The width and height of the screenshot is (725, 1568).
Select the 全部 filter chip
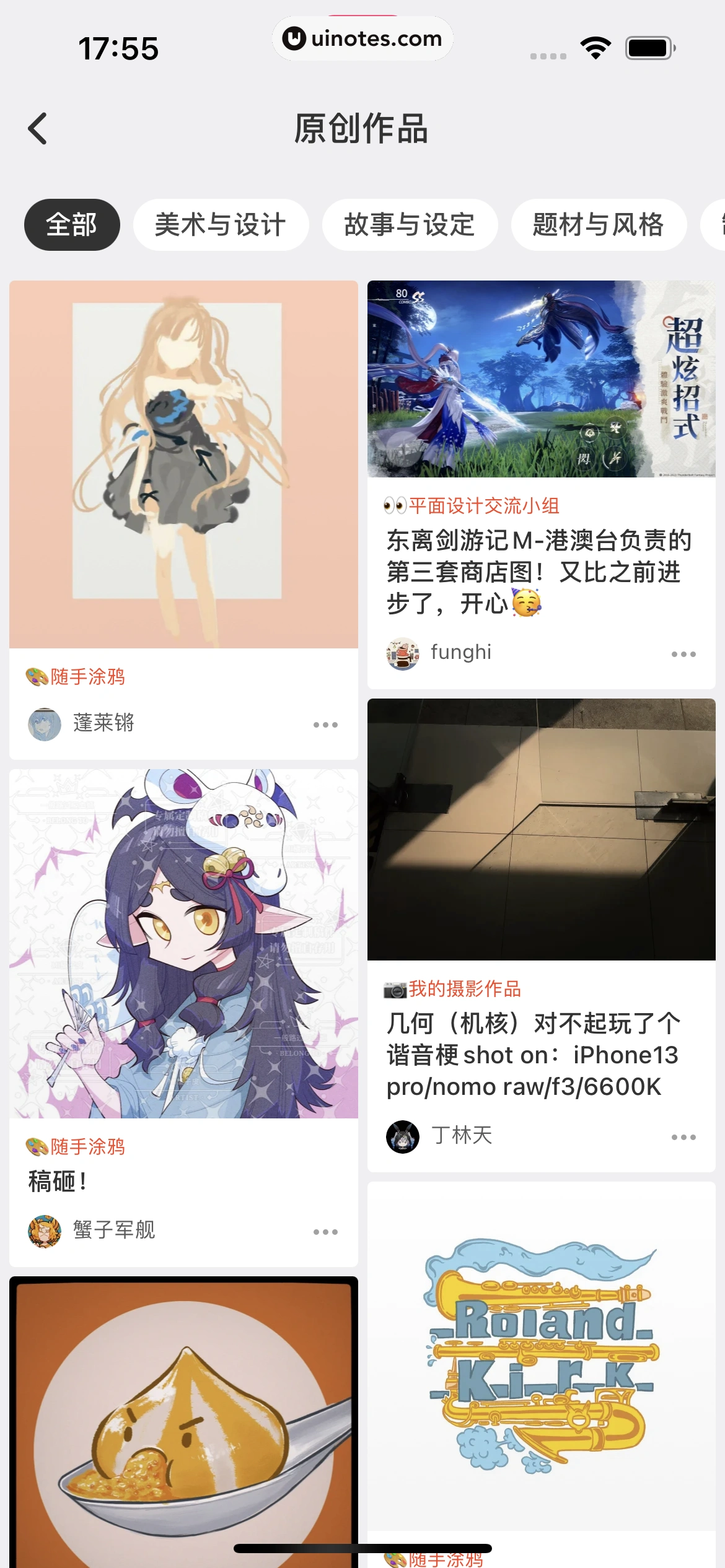(72, 225)
